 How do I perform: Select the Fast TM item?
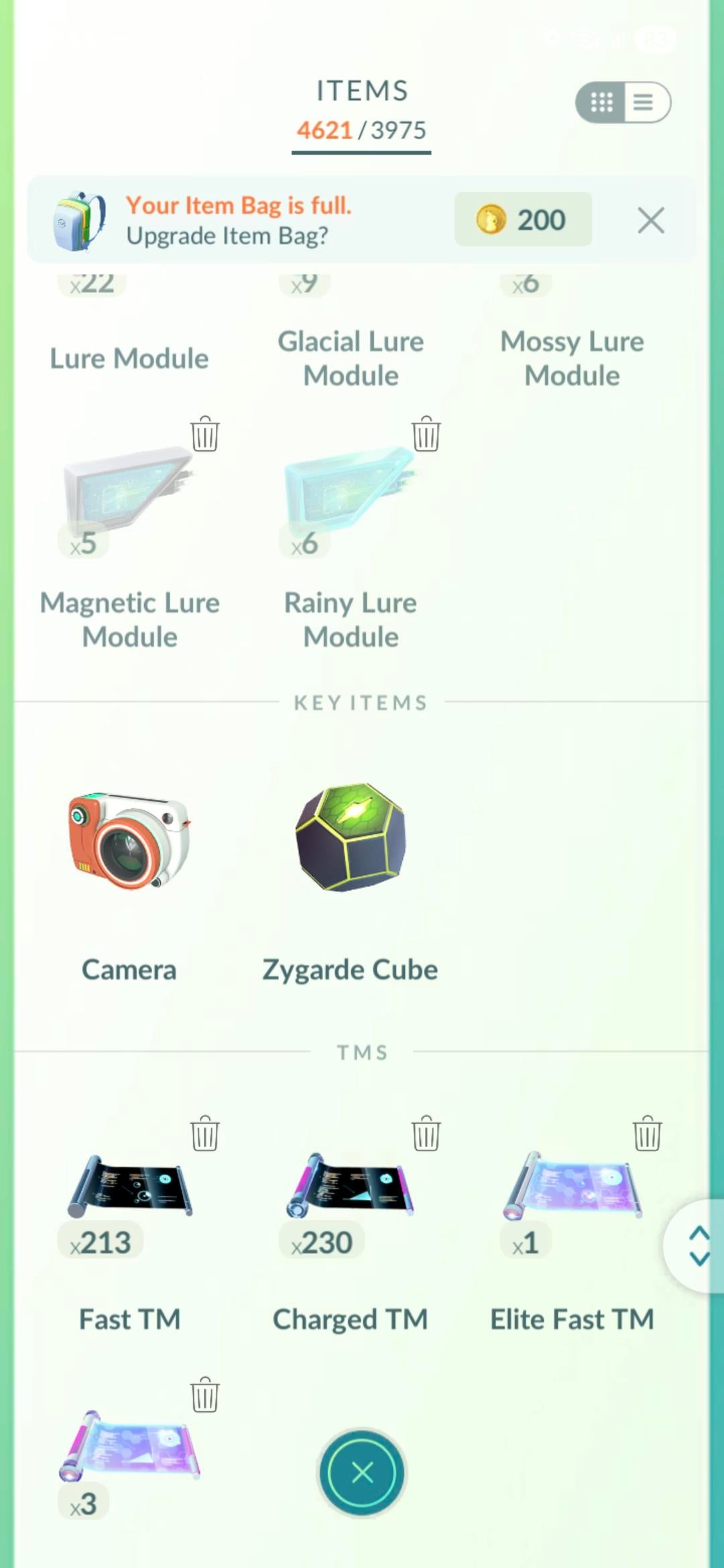tap(129, 1187)
